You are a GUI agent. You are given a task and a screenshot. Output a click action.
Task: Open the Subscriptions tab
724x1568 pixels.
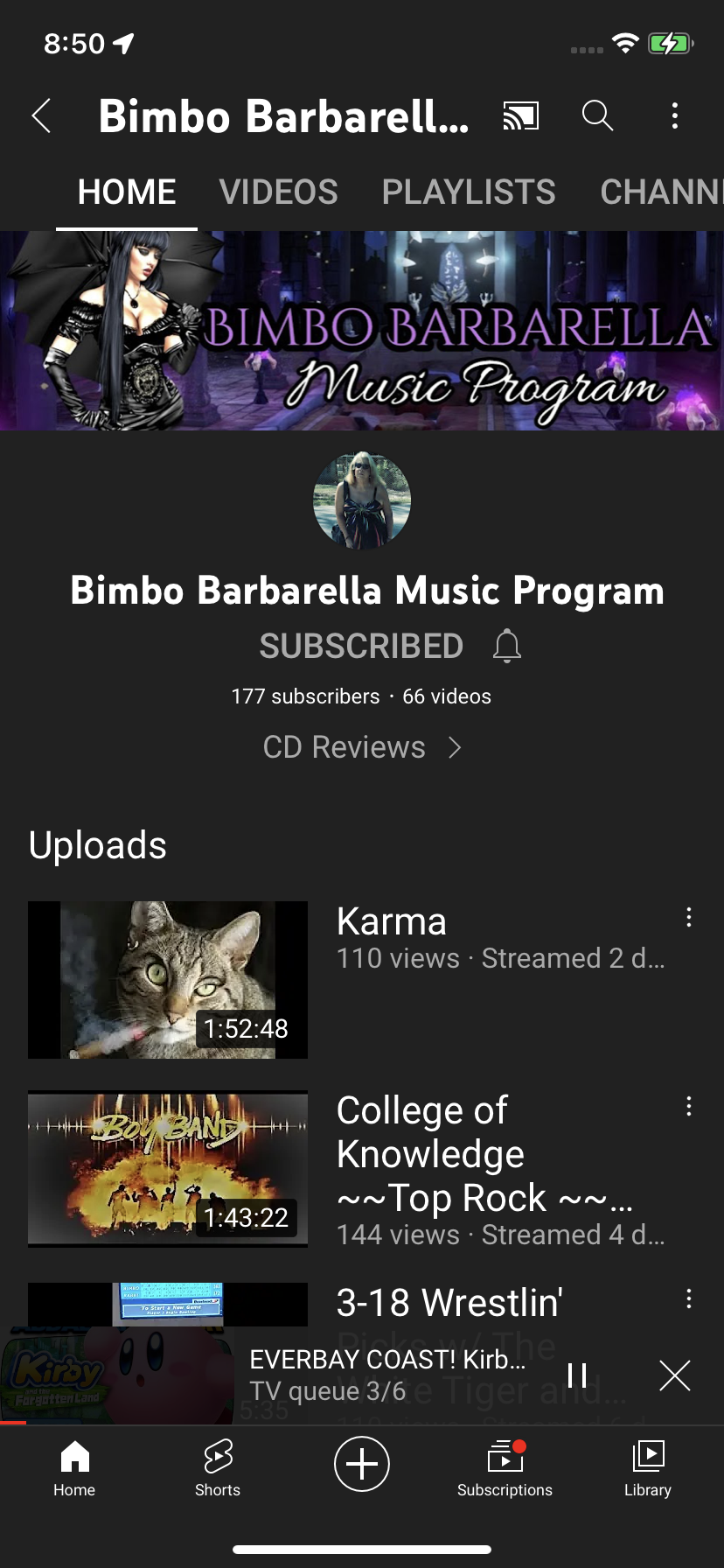pos(505,1466)
